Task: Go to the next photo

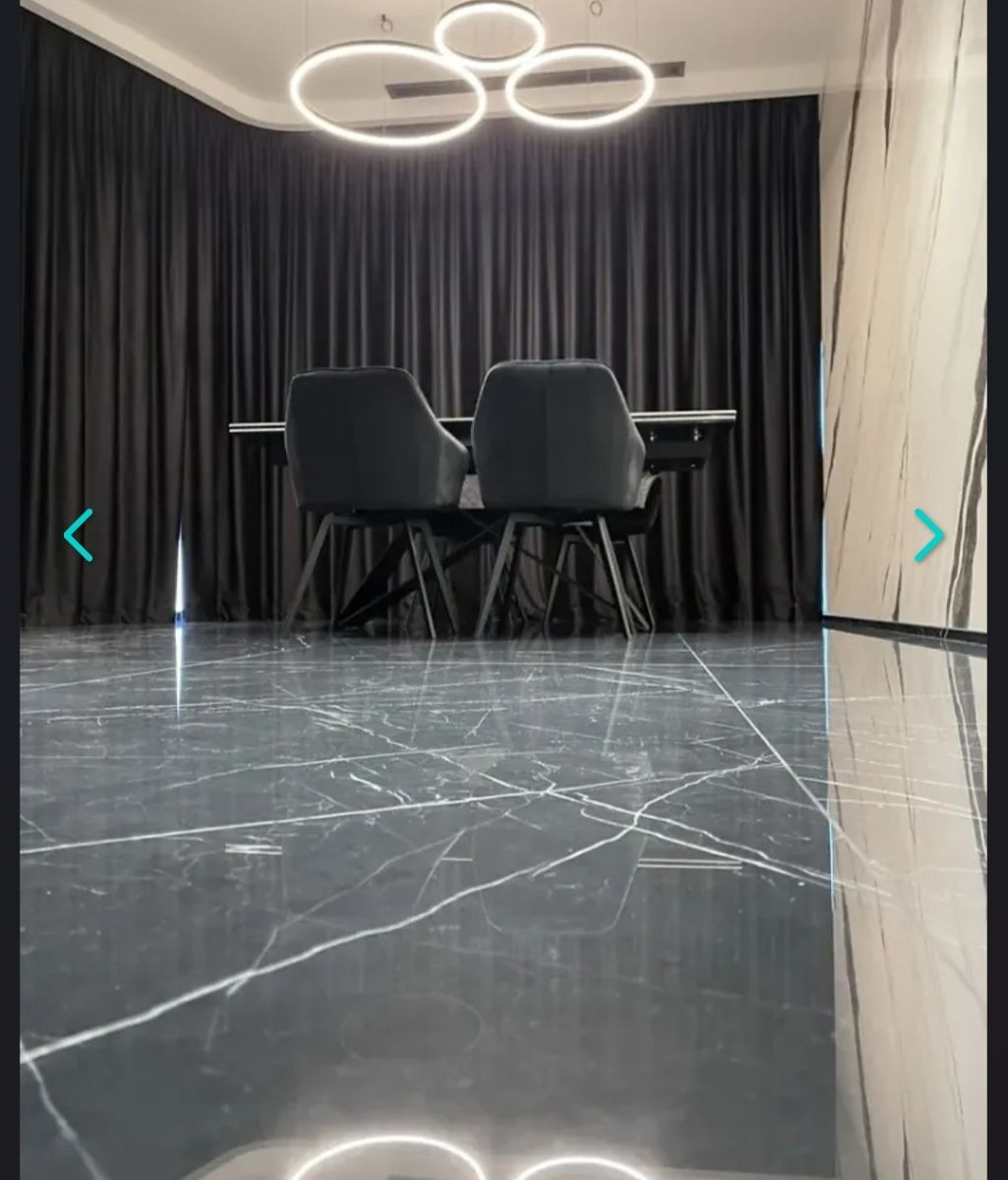Action: 927,535
